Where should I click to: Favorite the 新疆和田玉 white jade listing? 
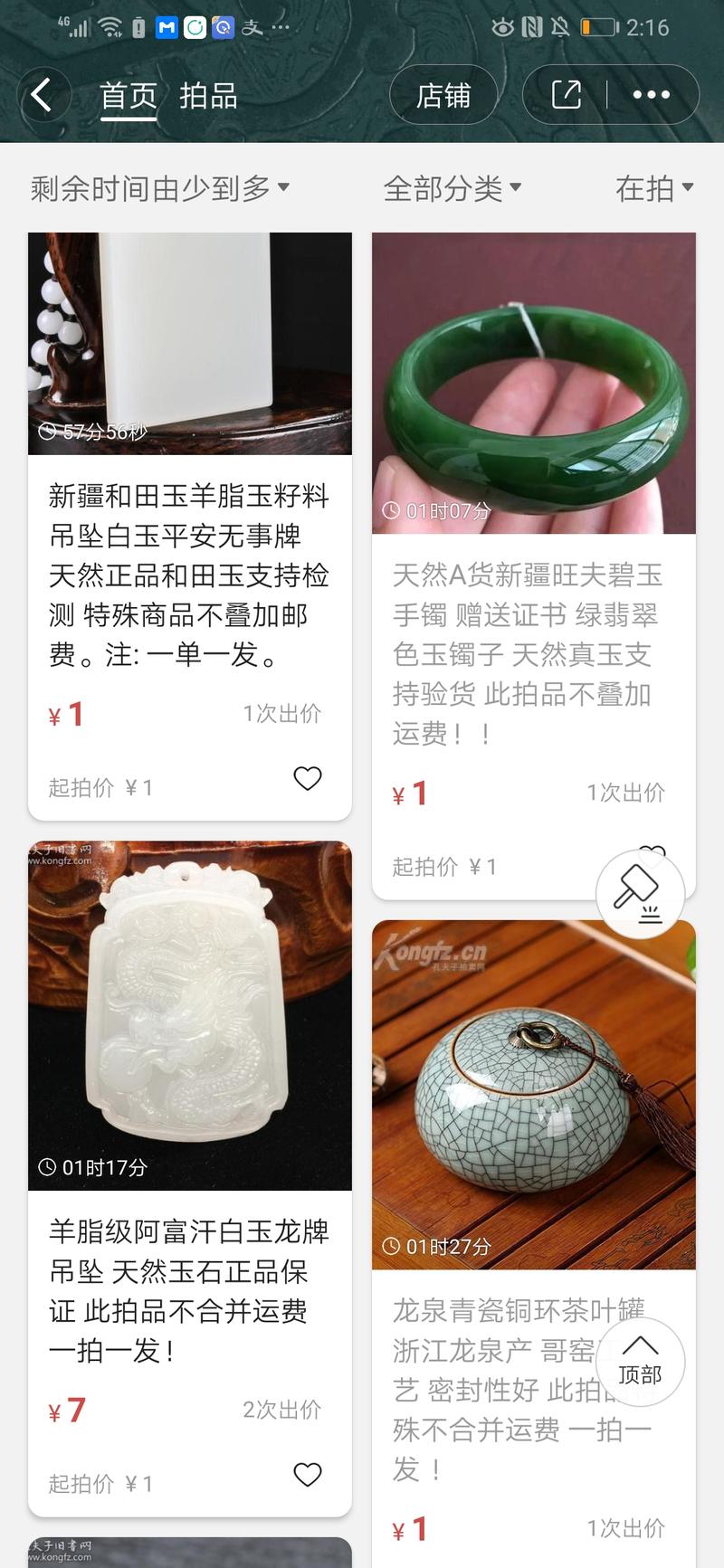[308, 778]
